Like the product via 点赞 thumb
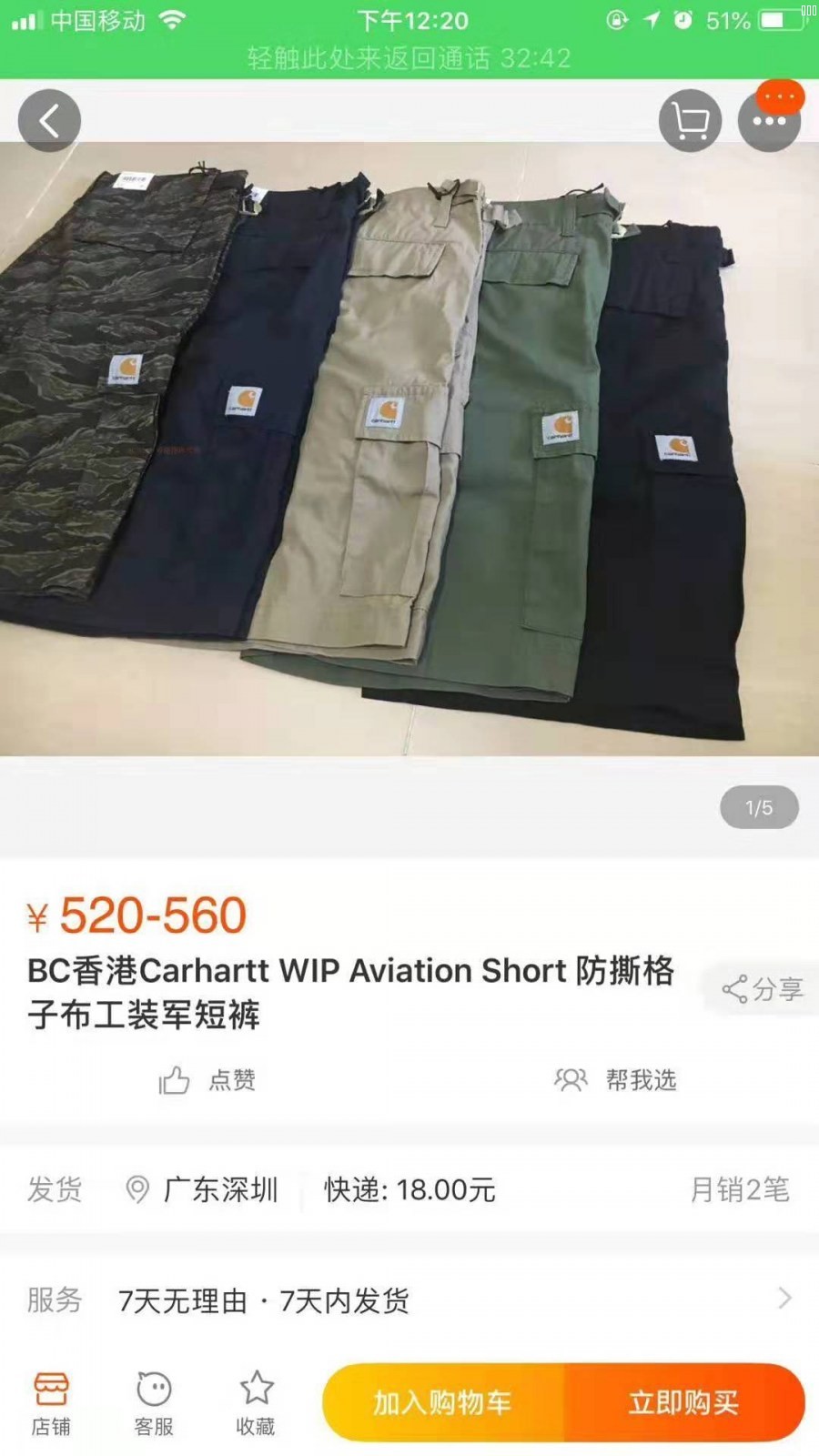The height and width of the screenshot is (1456, 819). 175,1080
